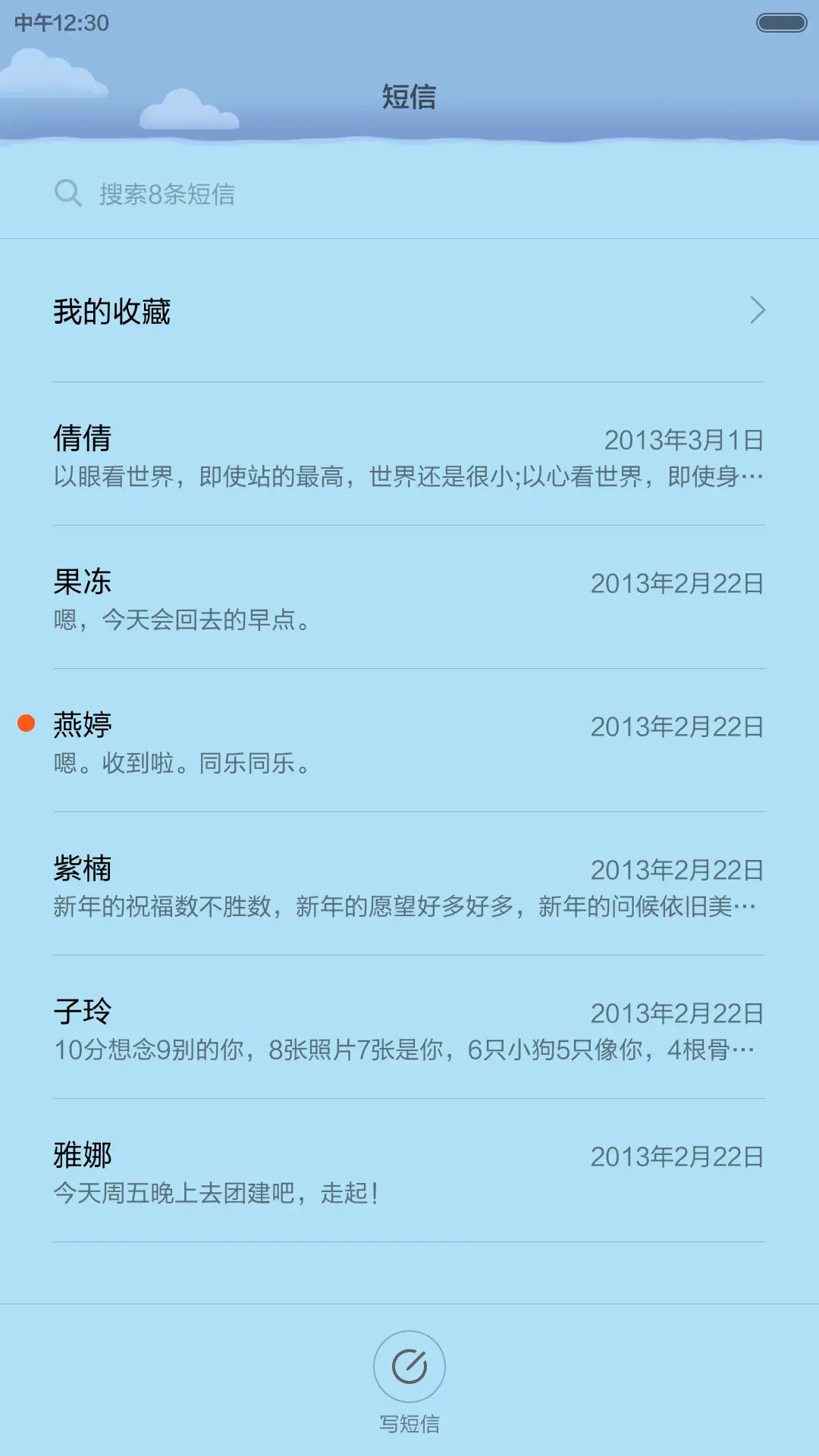Image resolution: width=819 pixels, height=1456 pixels.
Task: Expand 我的收藏 using the right chevron arrow
Action: (x=758, y=310)
